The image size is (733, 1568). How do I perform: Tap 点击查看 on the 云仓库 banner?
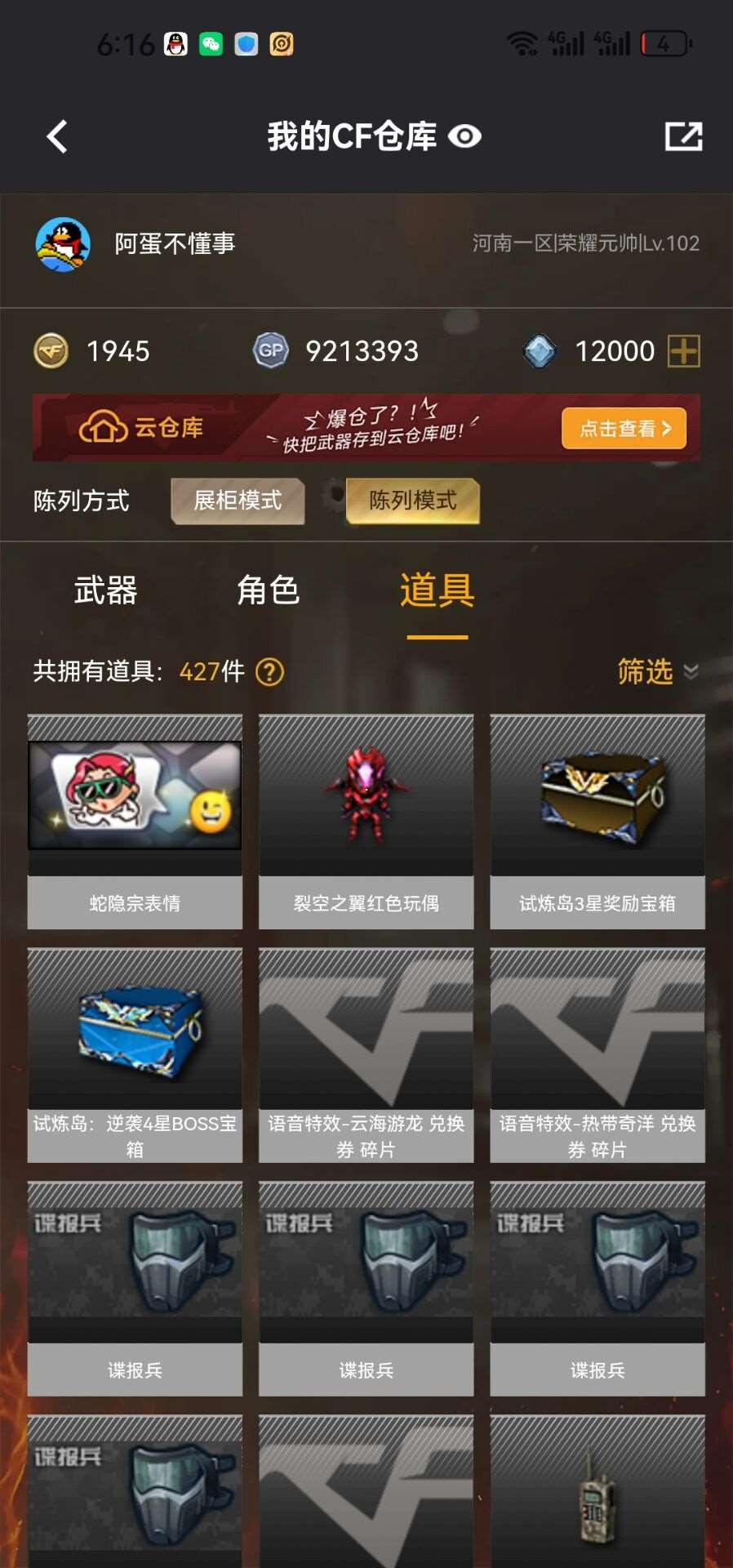(x=624, y=428)
